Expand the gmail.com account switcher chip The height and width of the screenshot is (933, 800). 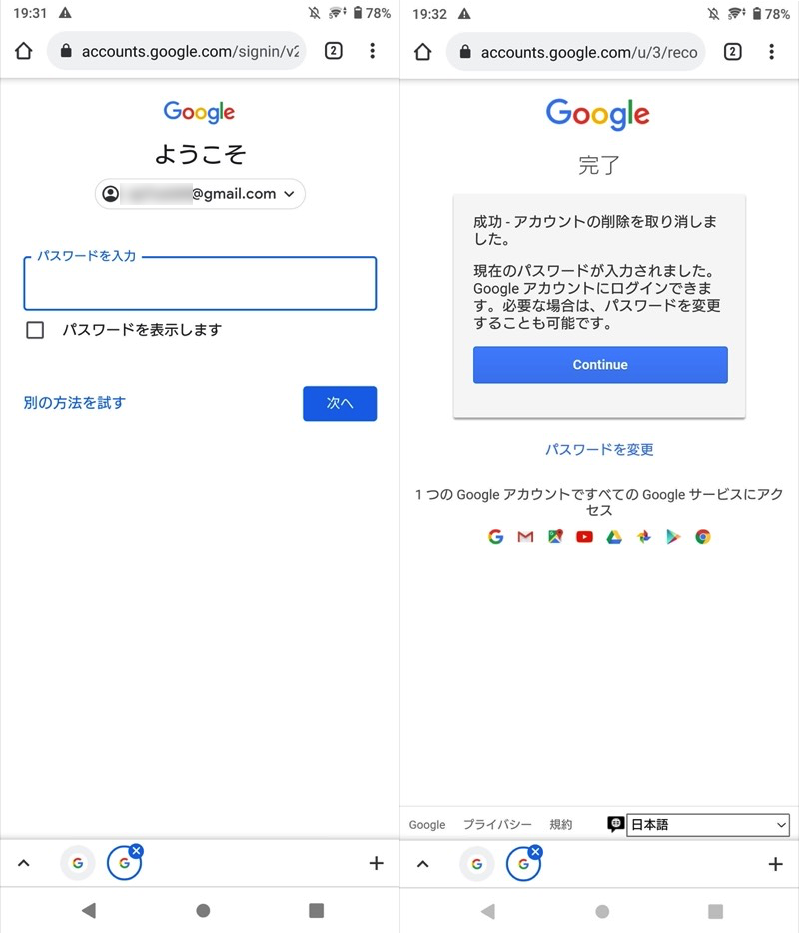pyautogui.click(x=200, y=194)
